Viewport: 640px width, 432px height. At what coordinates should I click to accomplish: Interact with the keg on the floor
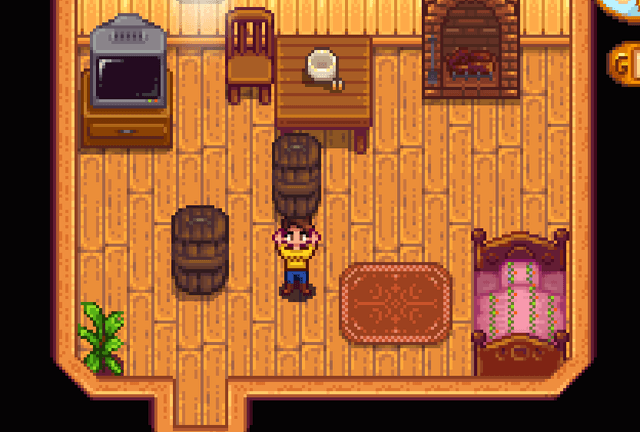(x=201, y=250)
